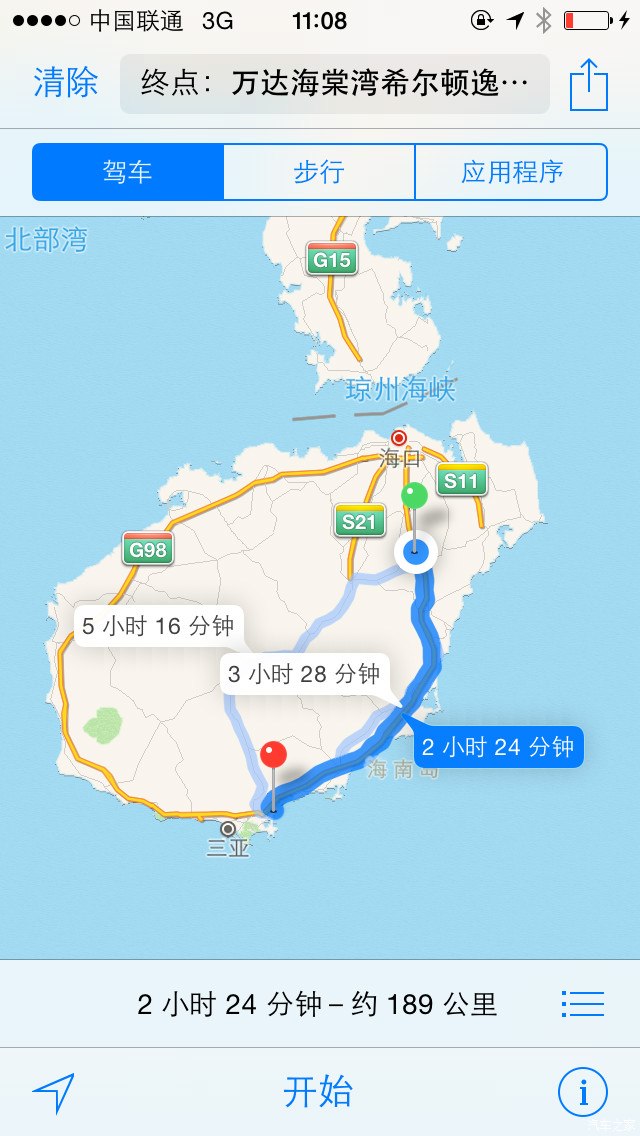Tap the red destination pin
Screen dimensions: 640x1136
click(x=273, y=756)
